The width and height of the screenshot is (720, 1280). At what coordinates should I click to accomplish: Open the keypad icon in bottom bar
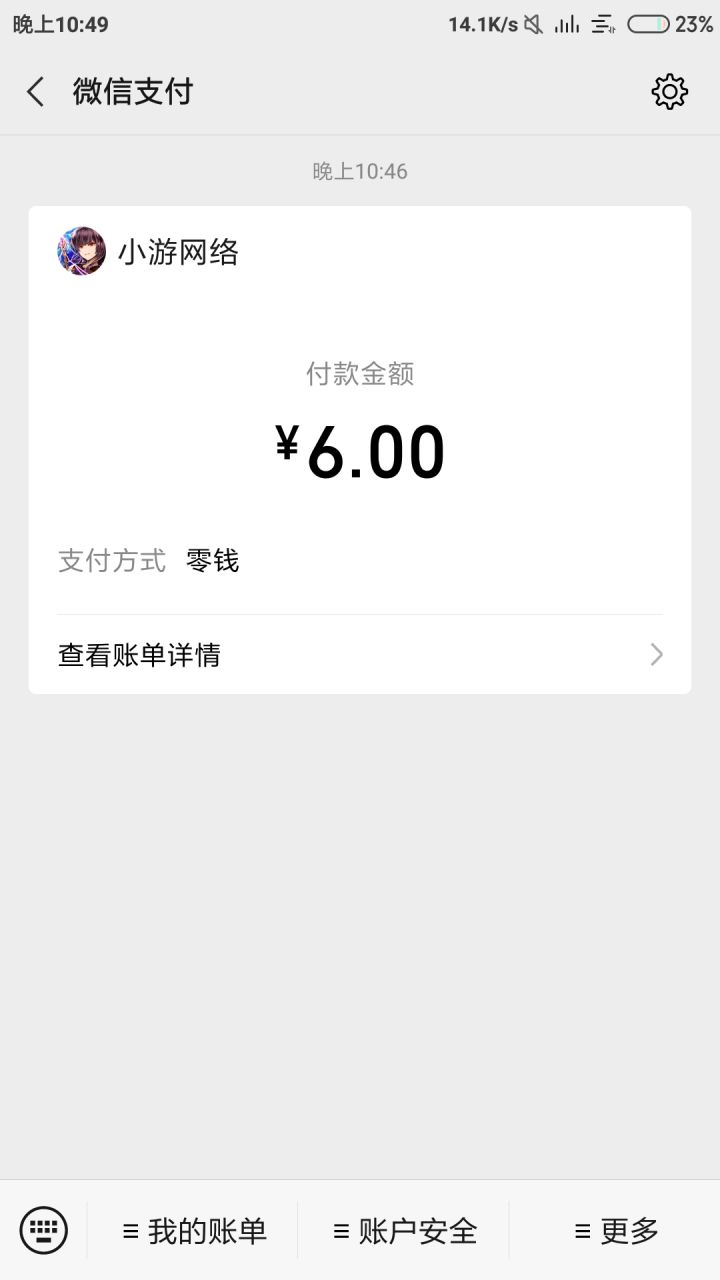pyautogui.click(x=42, y=1229)
